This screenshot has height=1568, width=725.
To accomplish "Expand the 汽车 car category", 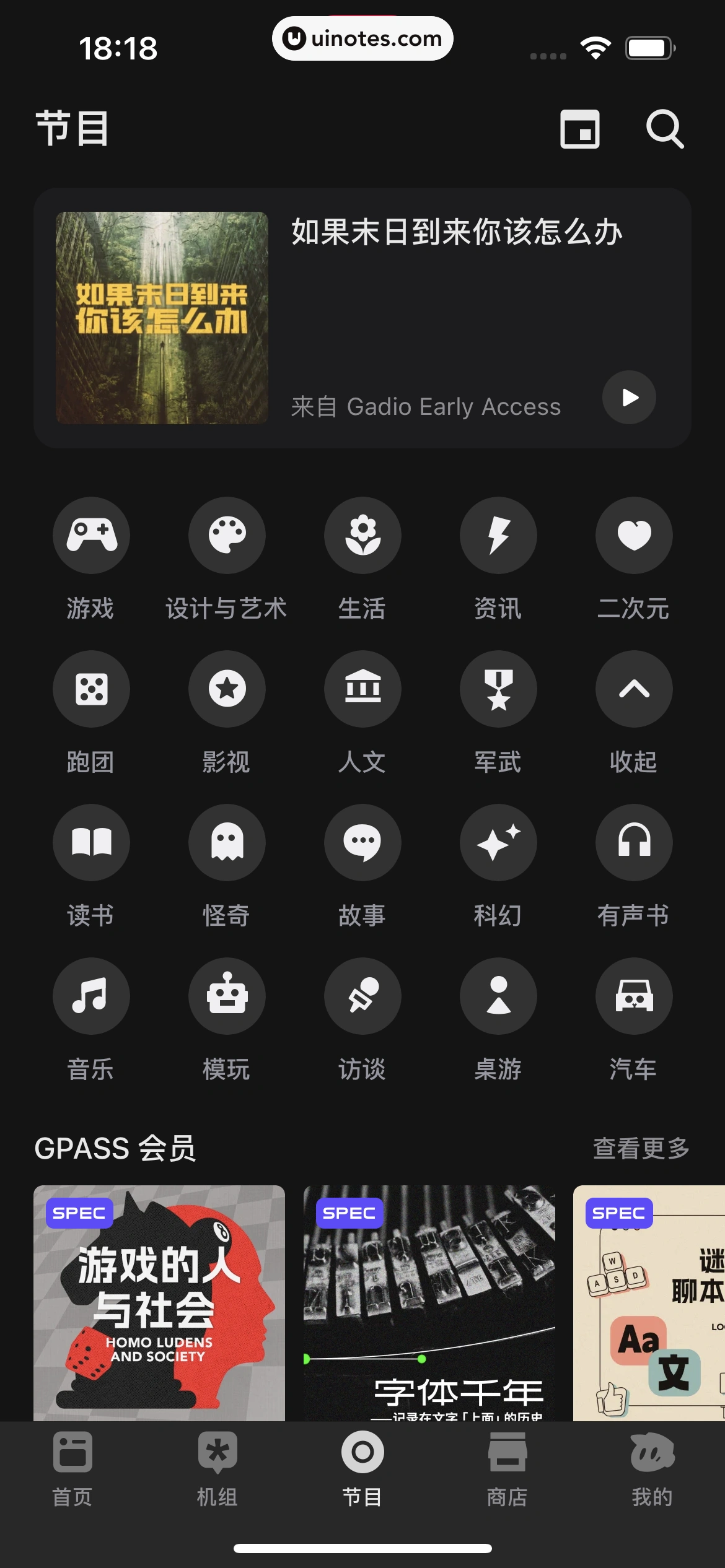I will [x=633, y=996].
